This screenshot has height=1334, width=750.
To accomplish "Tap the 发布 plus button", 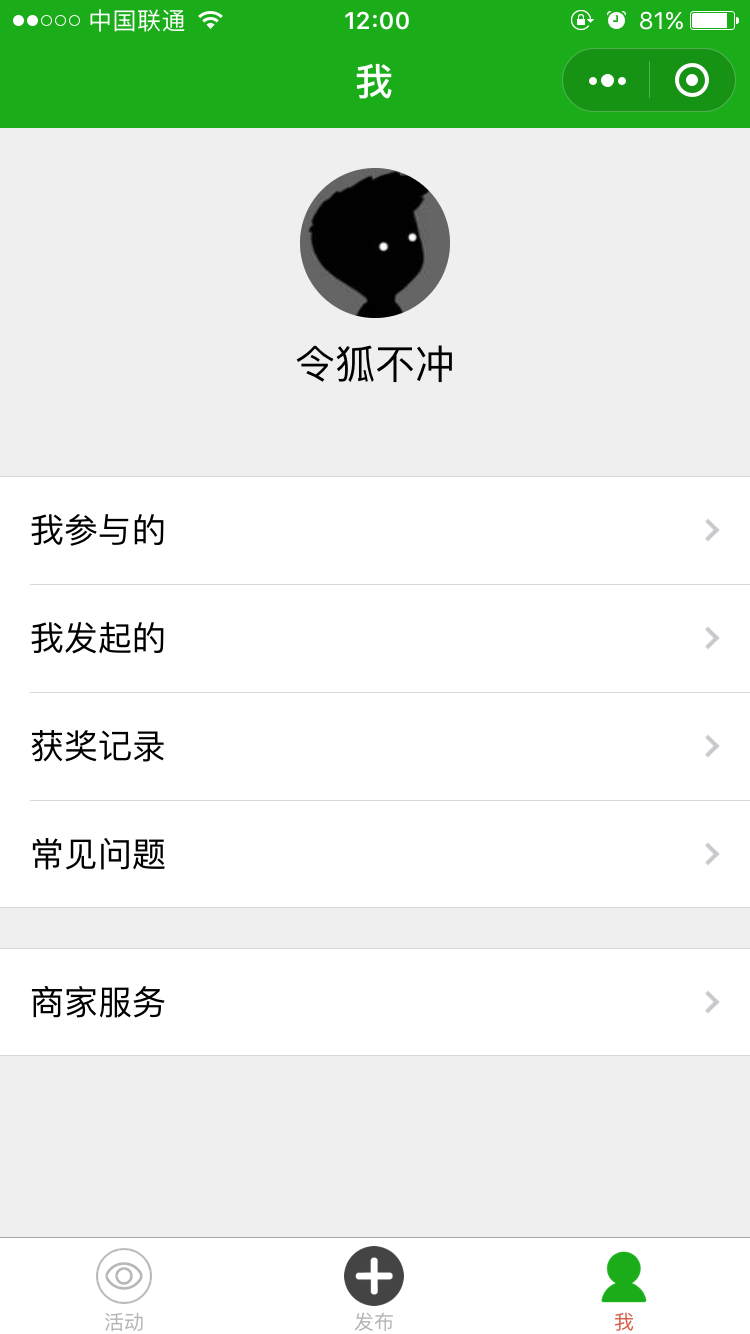I will [x=374, y=1276].
